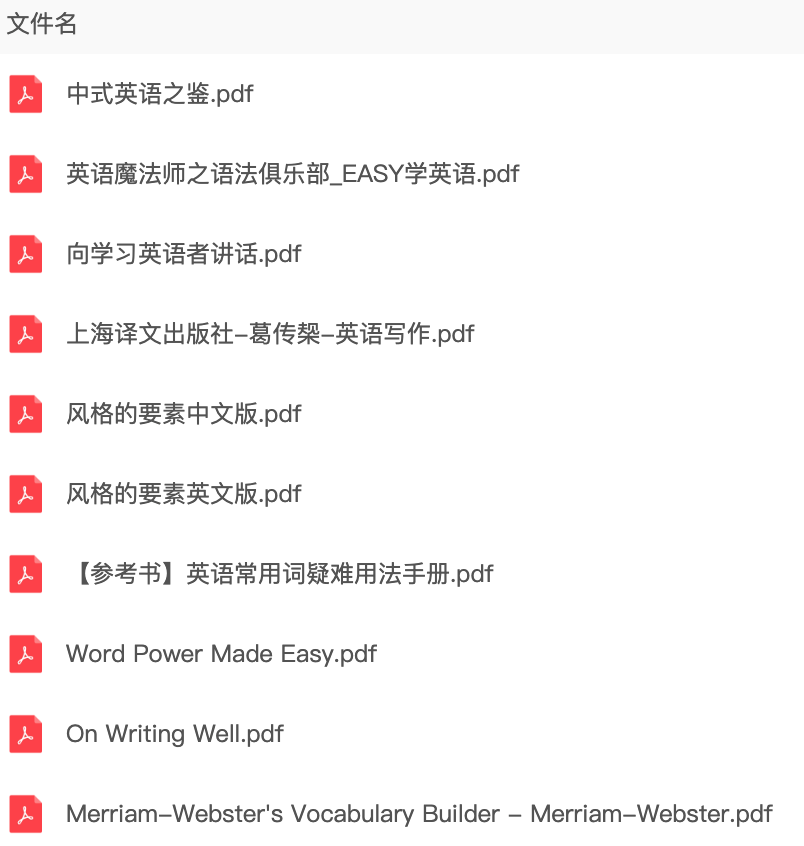Open the file 风格的要素中文版.pdf
Viewport: 804px width, 846px height.
click(183, 414)
